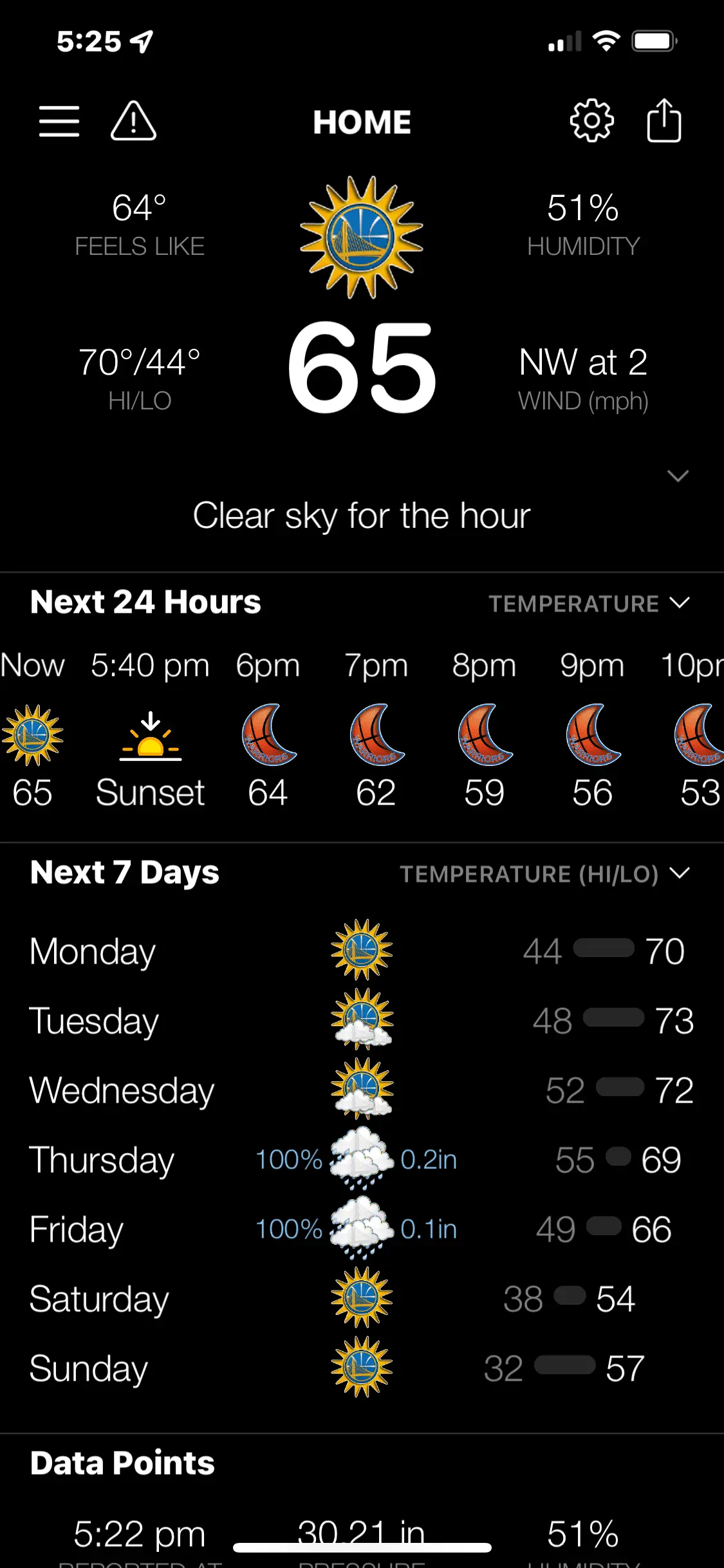This screenshot has width=724, height=1568.
Task: Open Thursday's rain forecast
Action: (360, 1160)
